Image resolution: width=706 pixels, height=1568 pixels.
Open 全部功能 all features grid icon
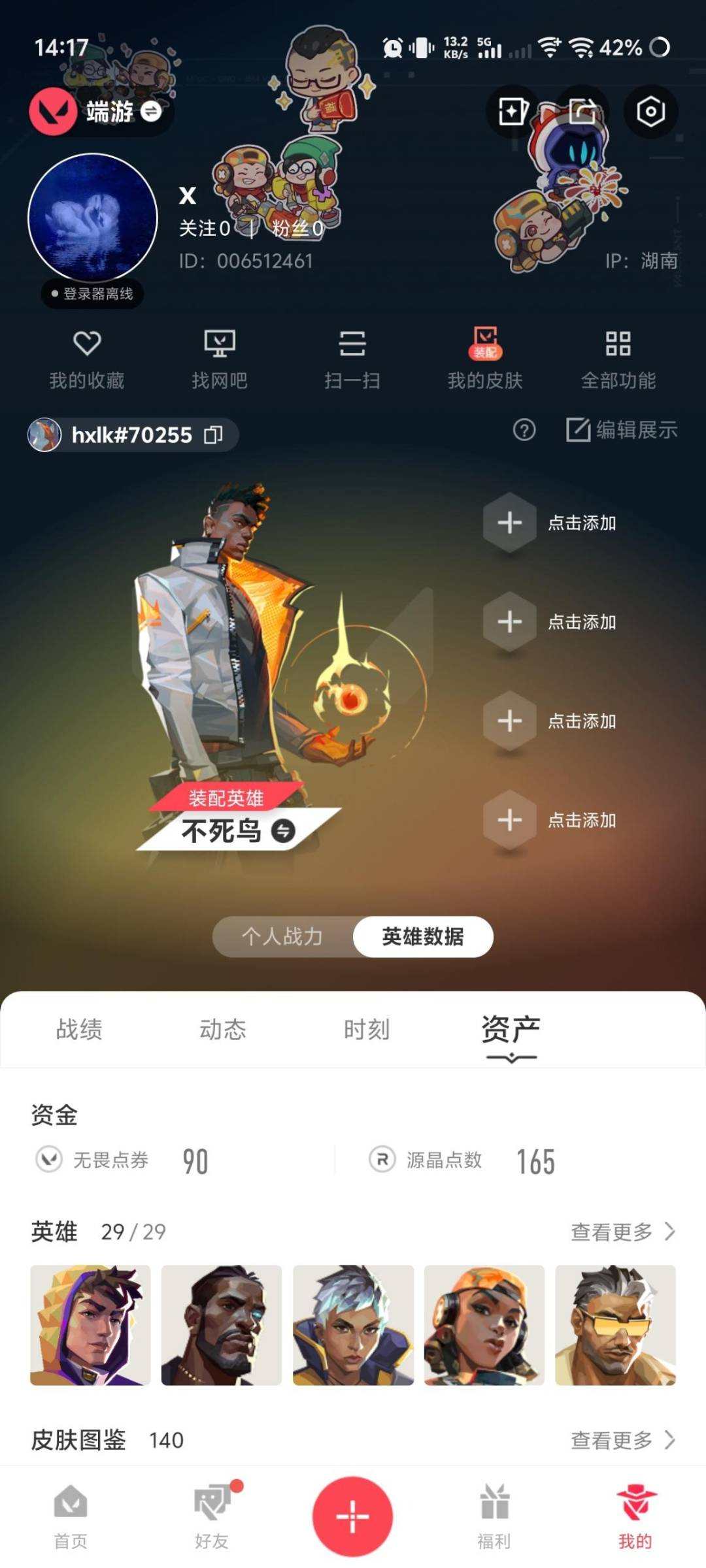(618, 356)
